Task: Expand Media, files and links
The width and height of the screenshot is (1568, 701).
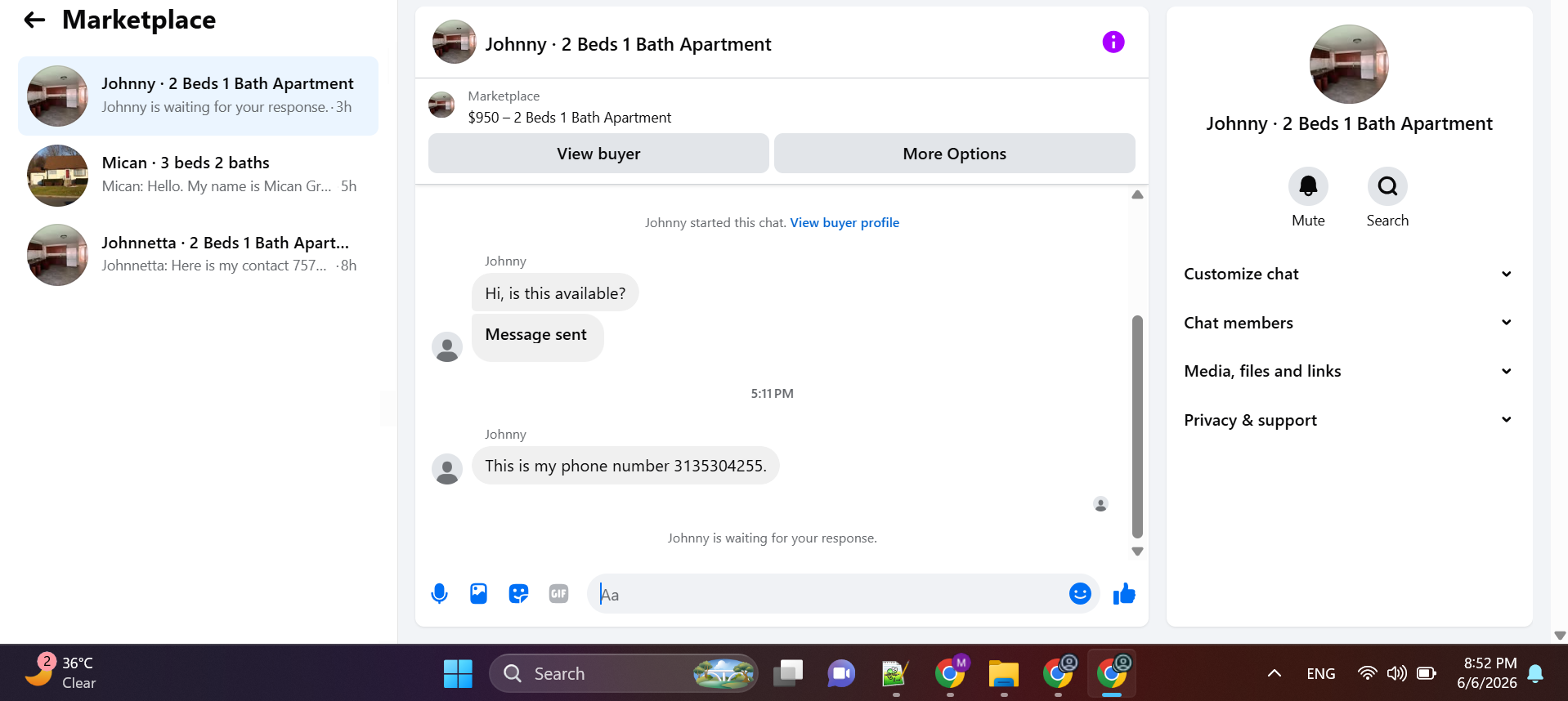Action: coord(1348,371)
